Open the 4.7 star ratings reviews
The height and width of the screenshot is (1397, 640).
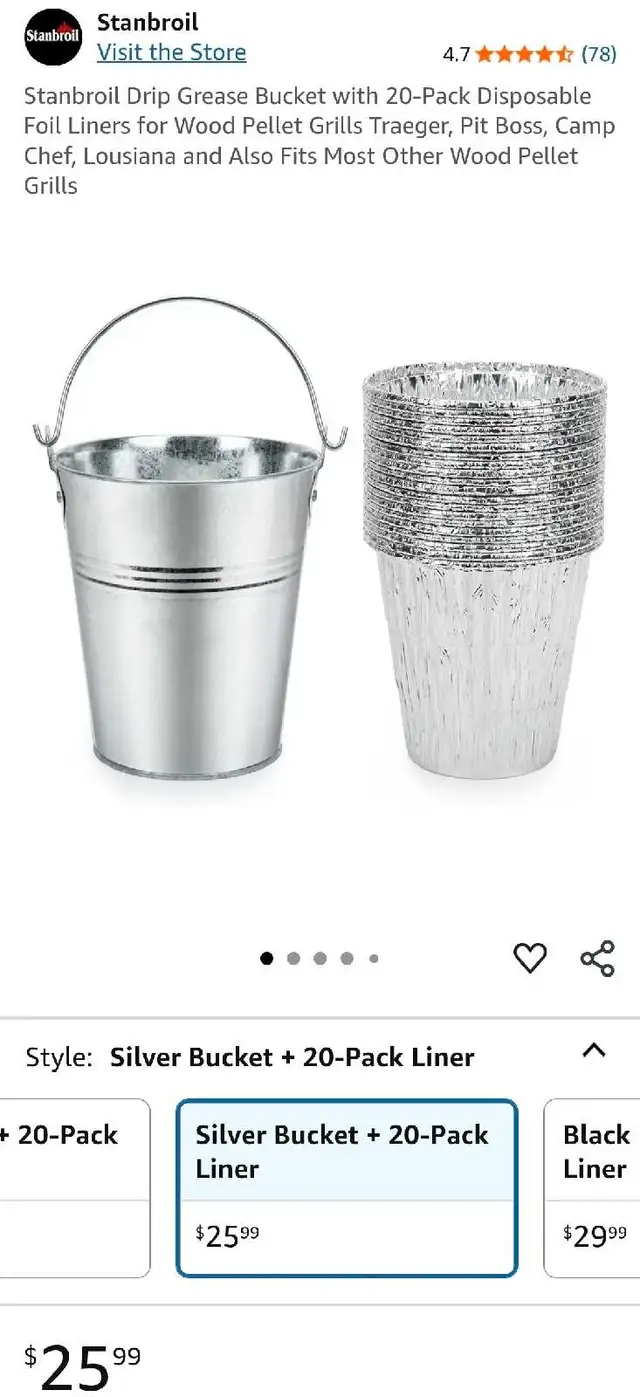click(x=529, y=54)
